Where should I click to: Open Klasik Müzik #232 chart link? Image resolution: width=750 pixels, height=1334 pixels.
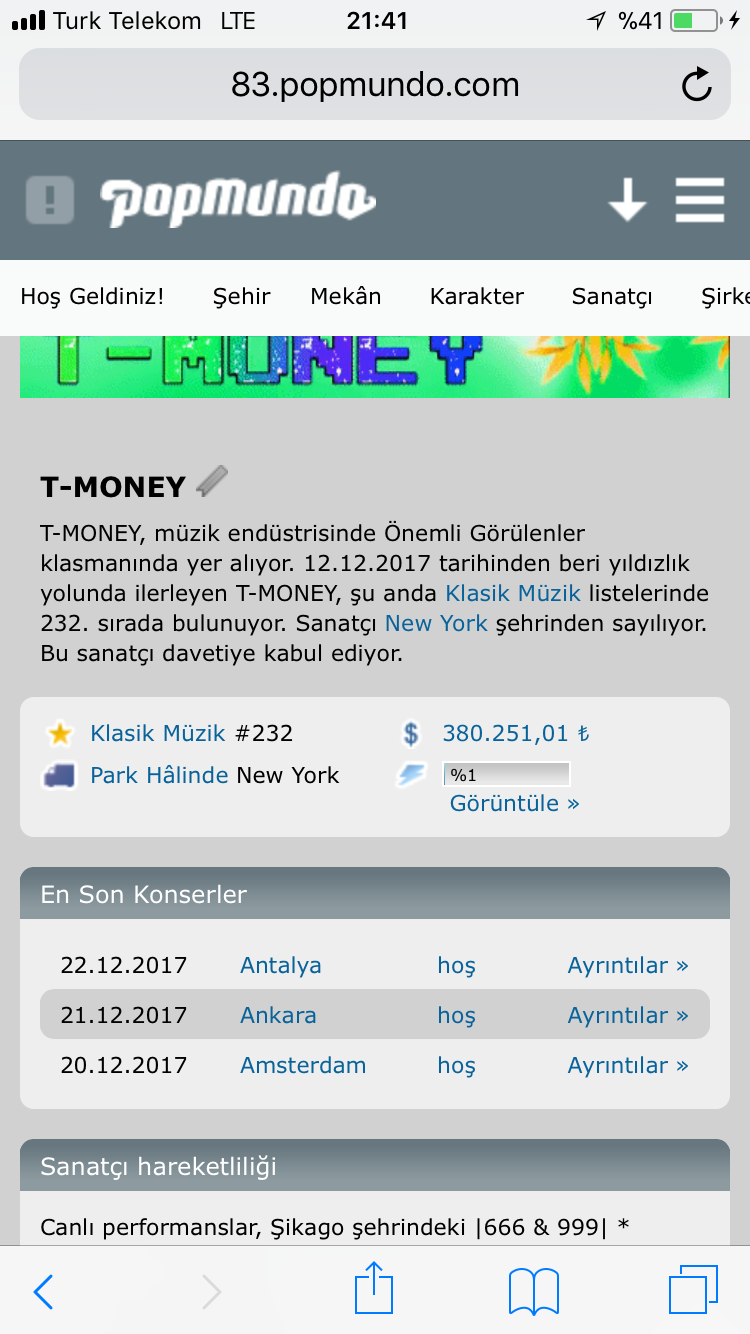point(158,733)
